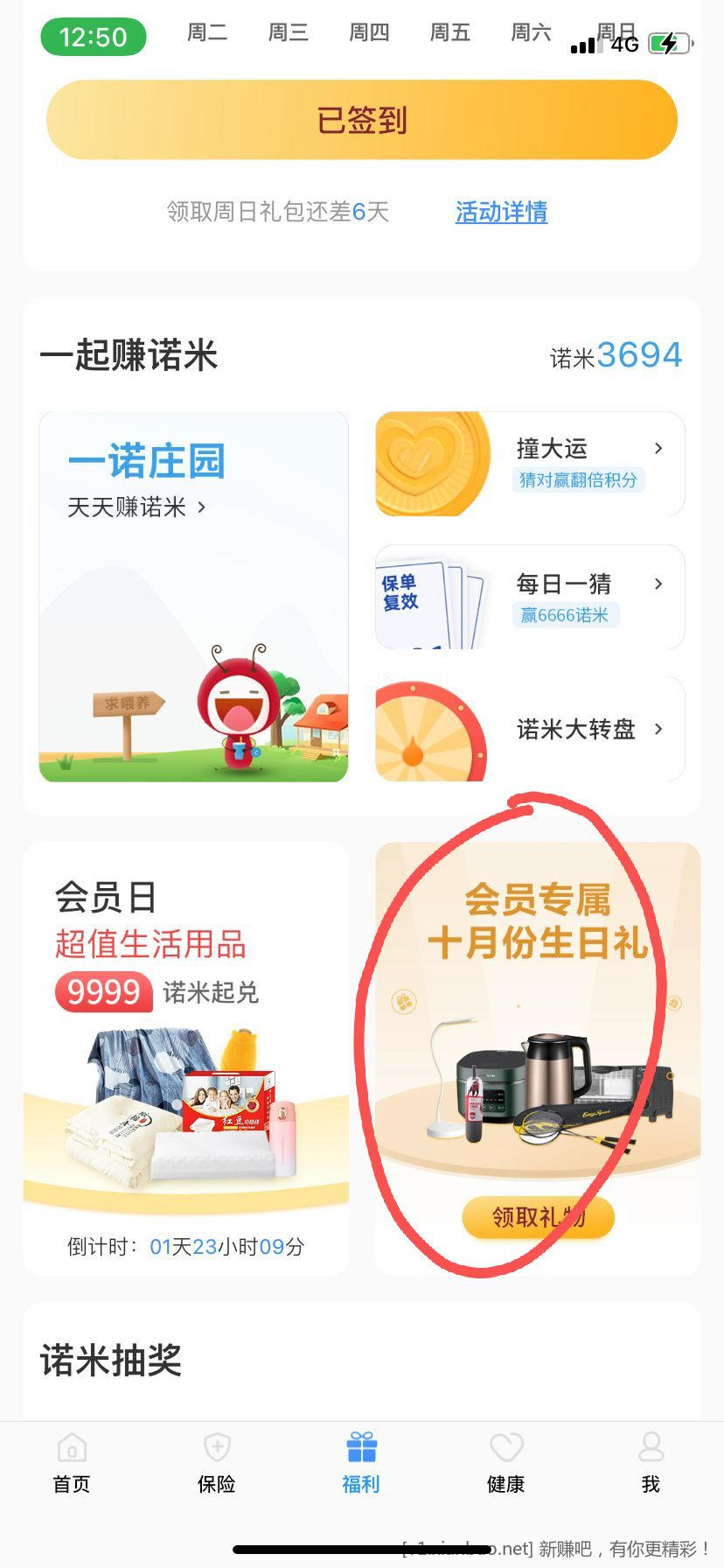
Task: Tap the 已签到 check-in button
Action: click(x=361, y=120)
